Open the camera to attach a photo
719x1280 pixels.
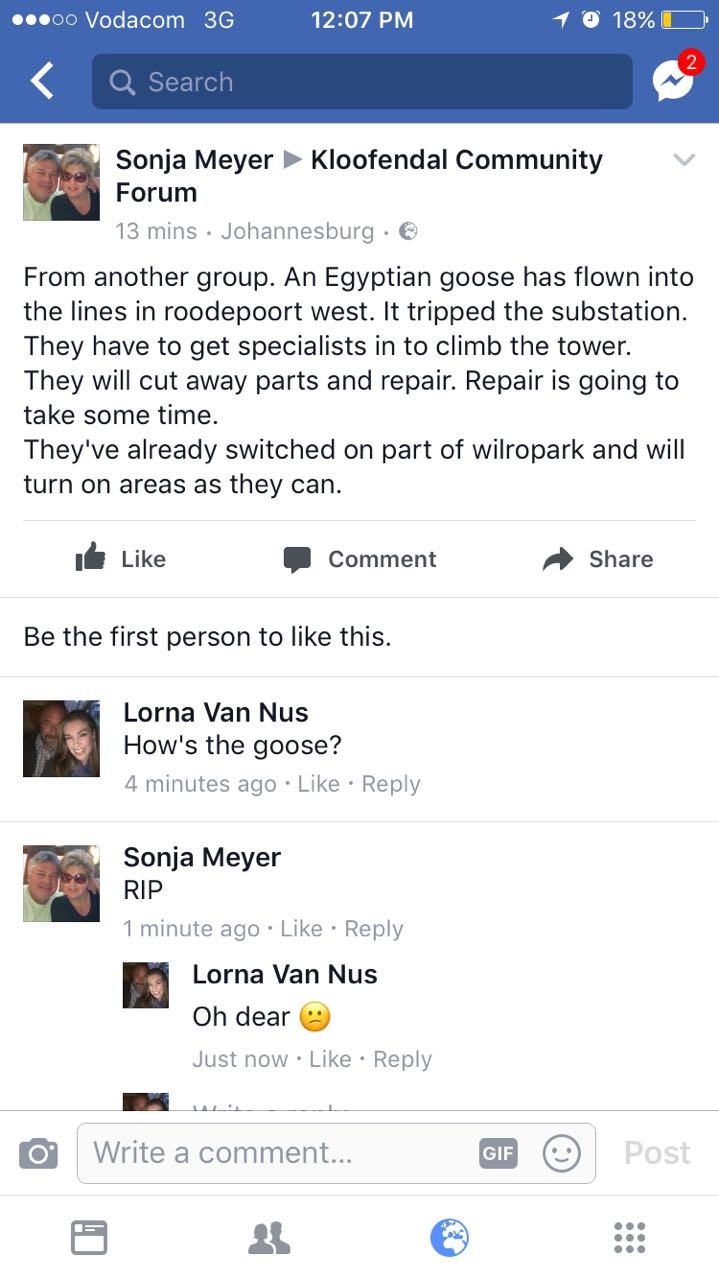[x=38, y=1154]
